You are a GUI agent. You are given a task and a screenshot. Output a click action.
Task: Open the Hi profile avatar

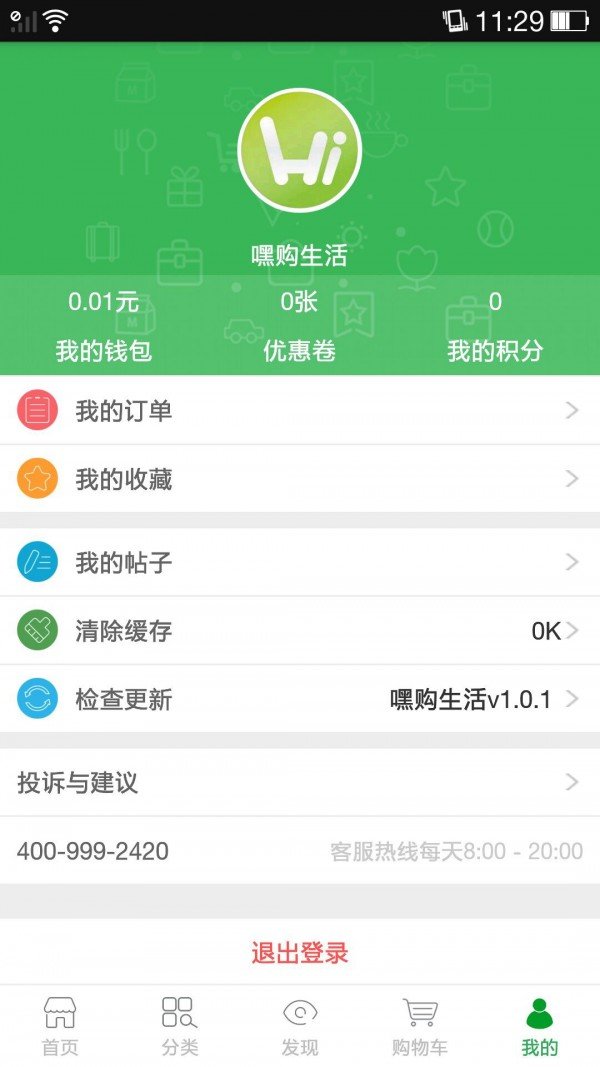(x=299, y=150)
